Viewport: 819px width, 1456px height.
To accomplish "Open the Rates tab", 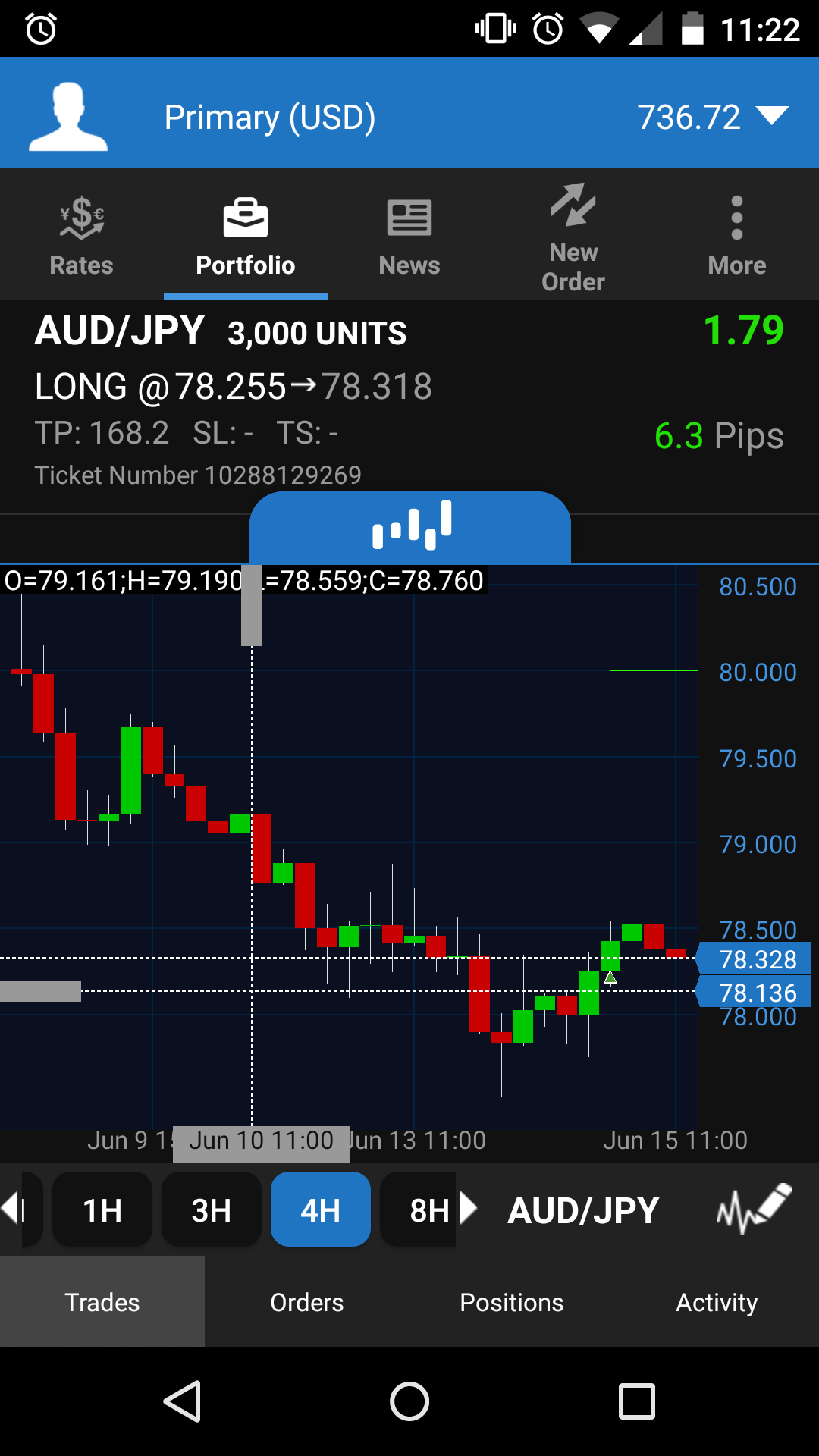I will point(81,237).
